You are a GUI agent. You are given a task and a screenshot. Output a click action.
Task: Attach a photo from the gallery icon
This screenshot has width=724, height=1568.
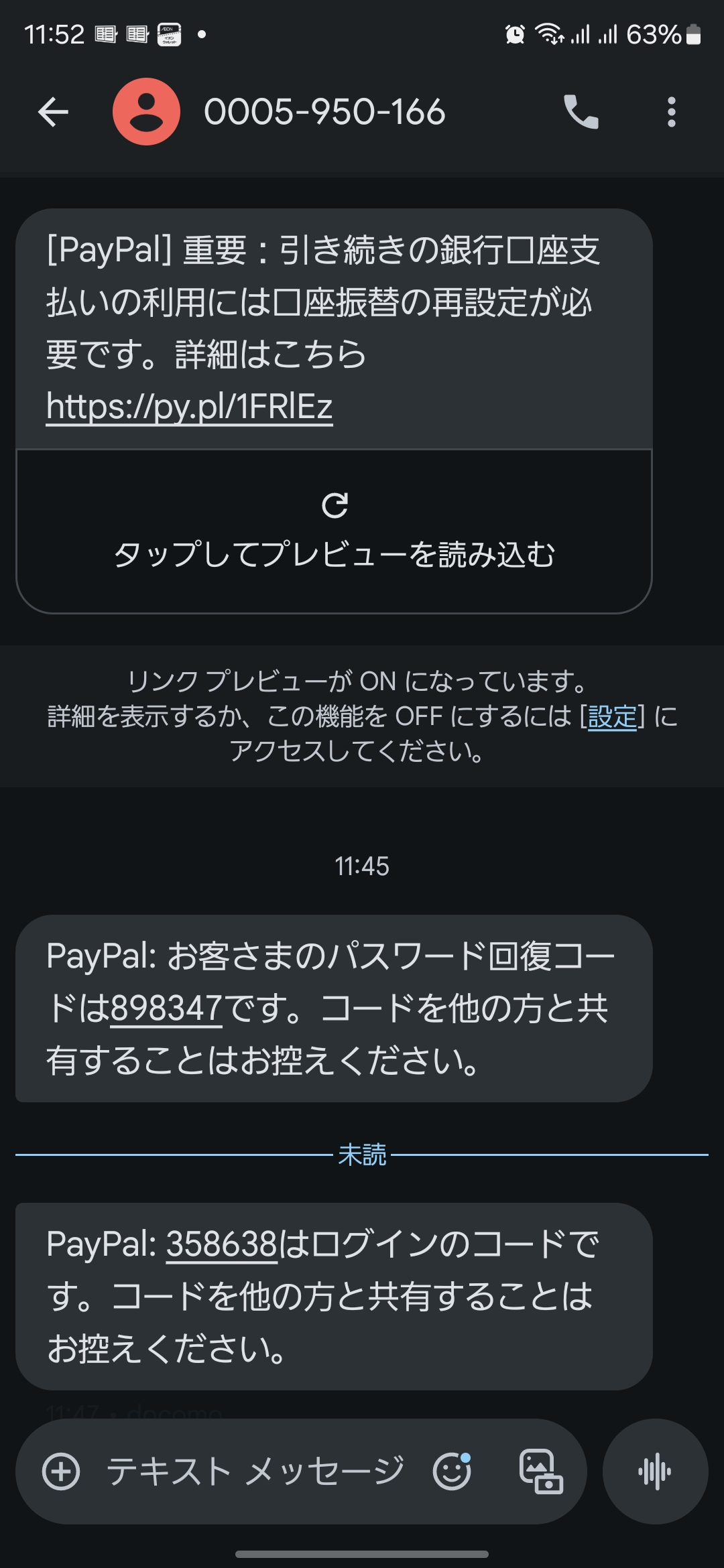point(541,1472)
